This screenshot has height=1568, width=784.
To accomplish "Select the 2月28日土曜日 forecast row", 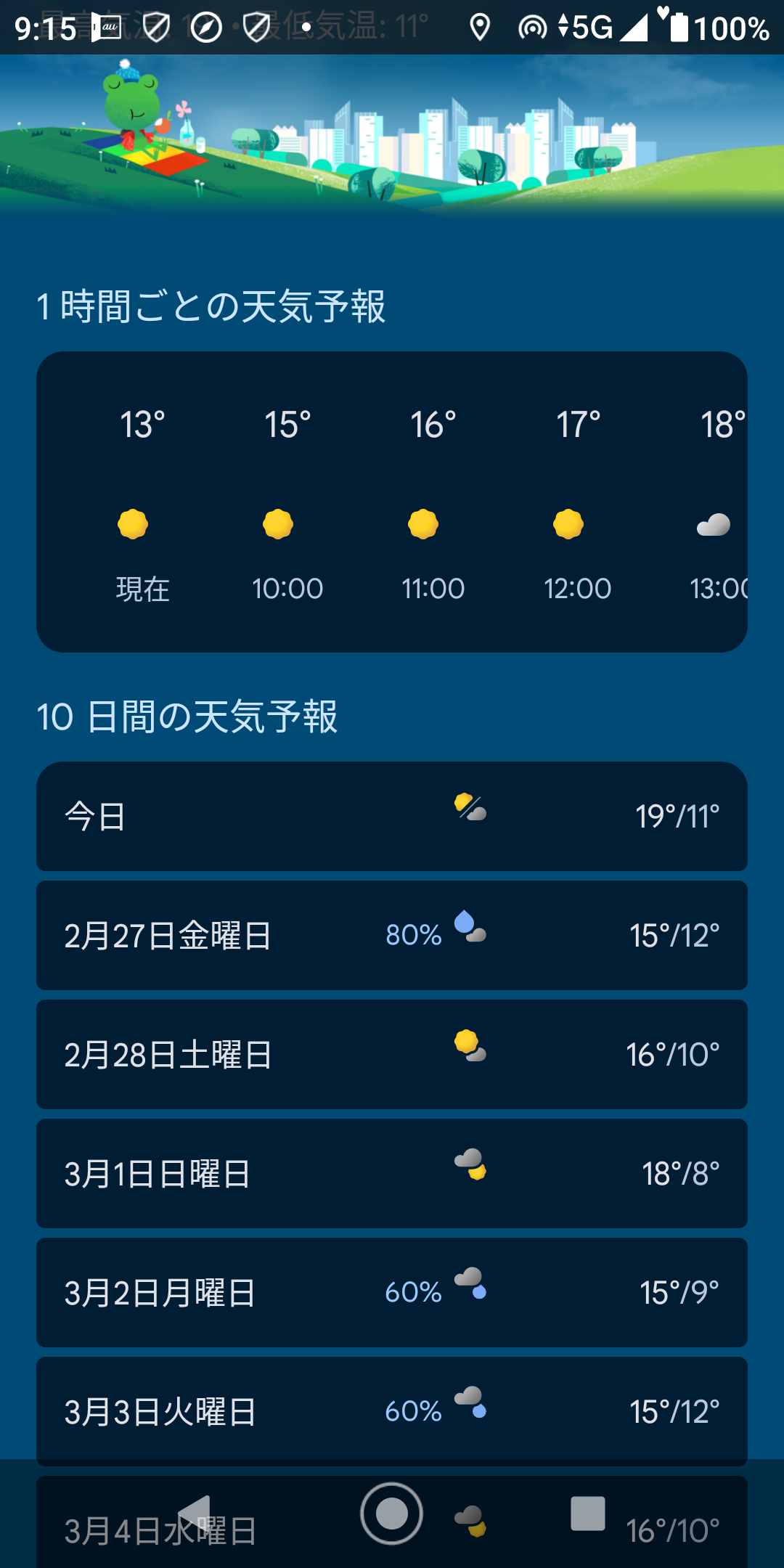I will [x=392, y=1054].
